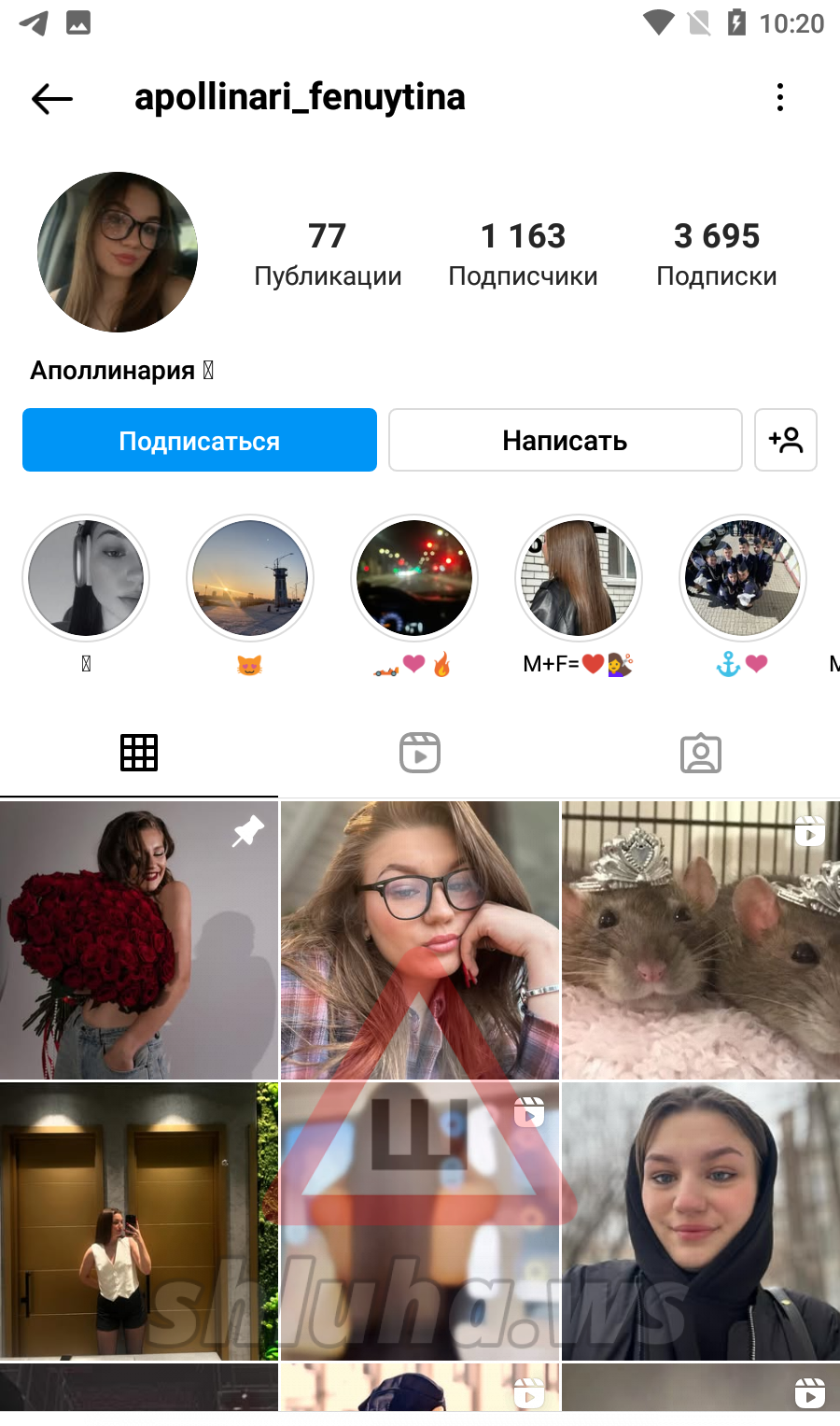Open the cat emoji story highlight
840x1426 pixels.
pyautogui.click(x=250, y=579)
